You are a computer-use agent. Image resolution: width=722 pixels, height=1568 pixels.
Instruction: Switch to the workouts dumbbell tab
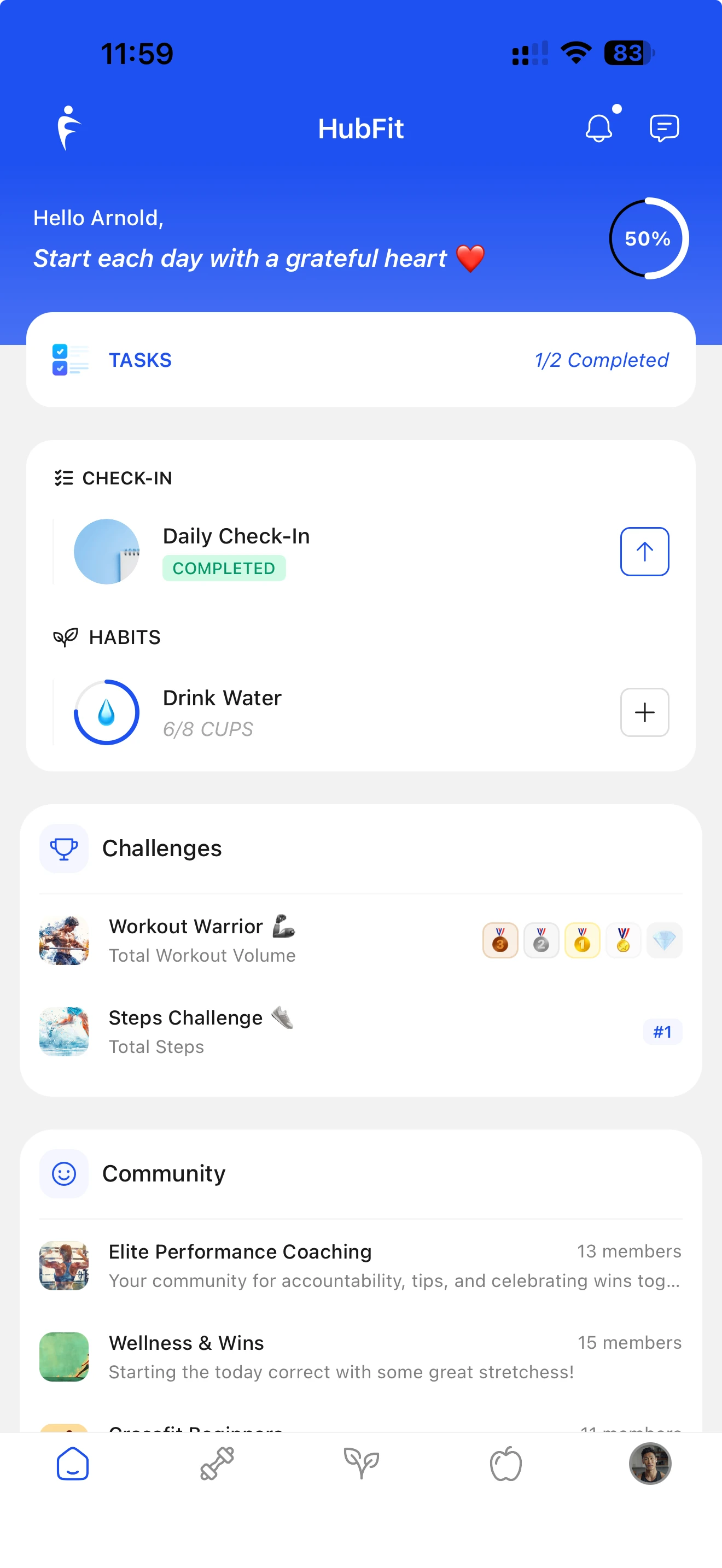click(x=217, y=1464)
